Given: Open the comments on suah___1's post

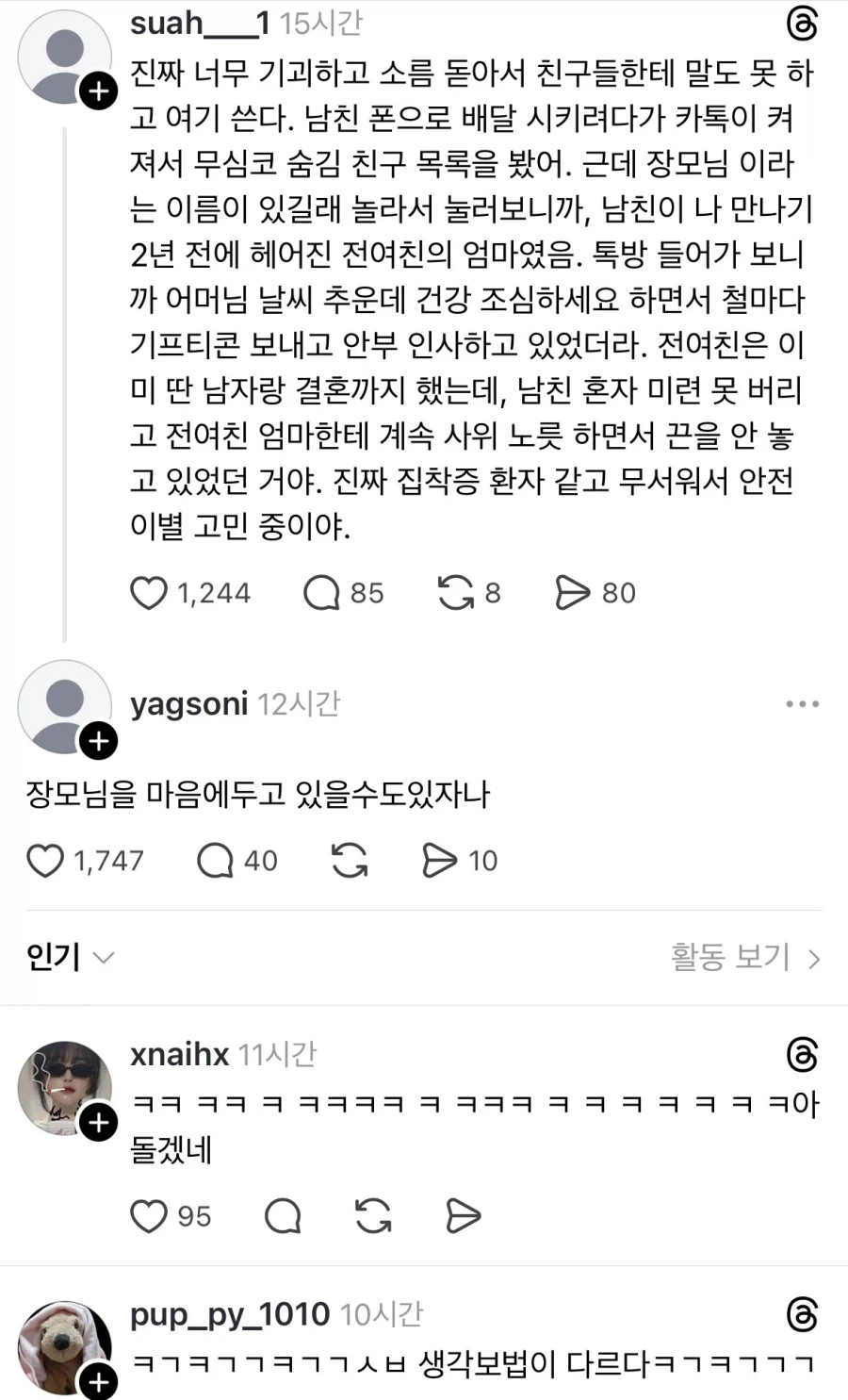Looking at the screenshot, I should click(x=320, y=592).
